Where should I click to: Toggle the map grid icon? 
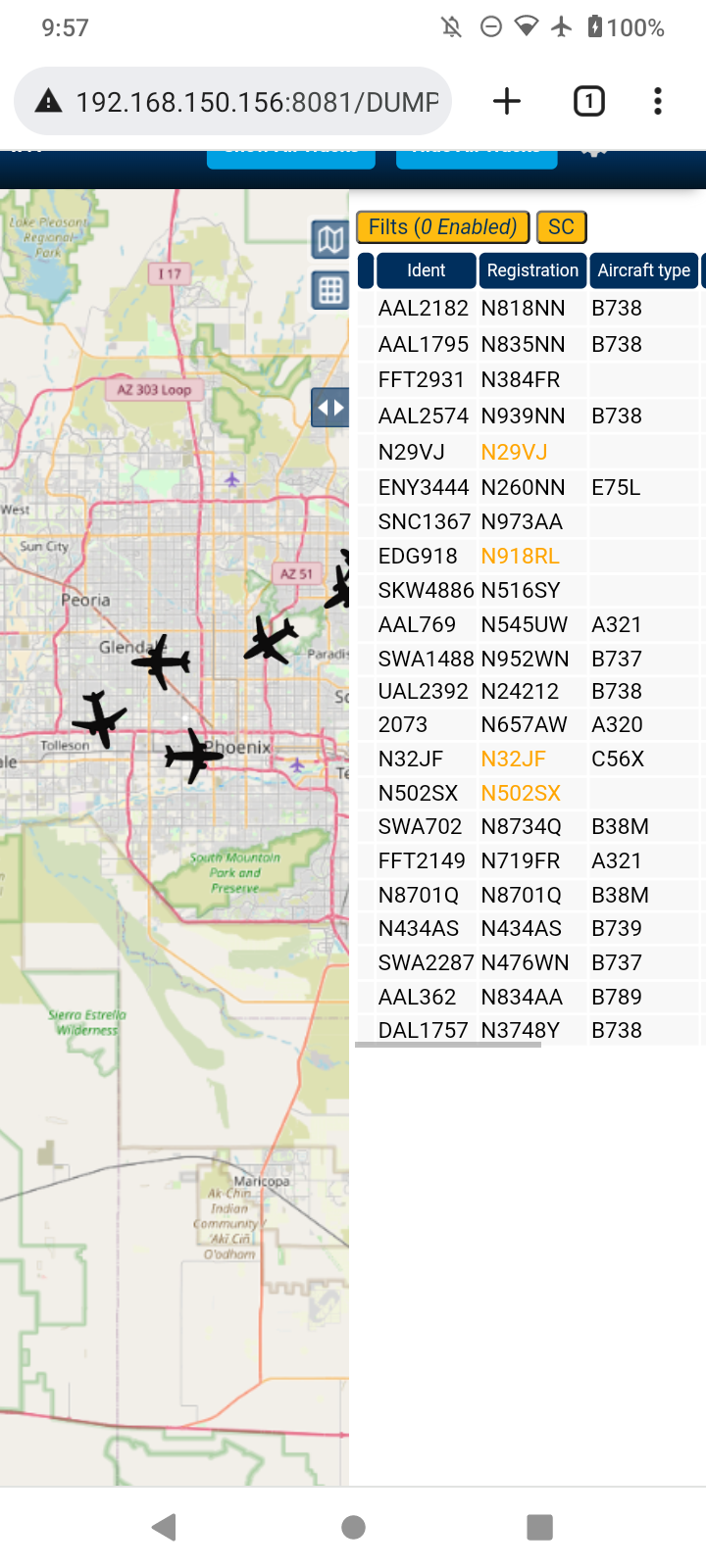330,290
